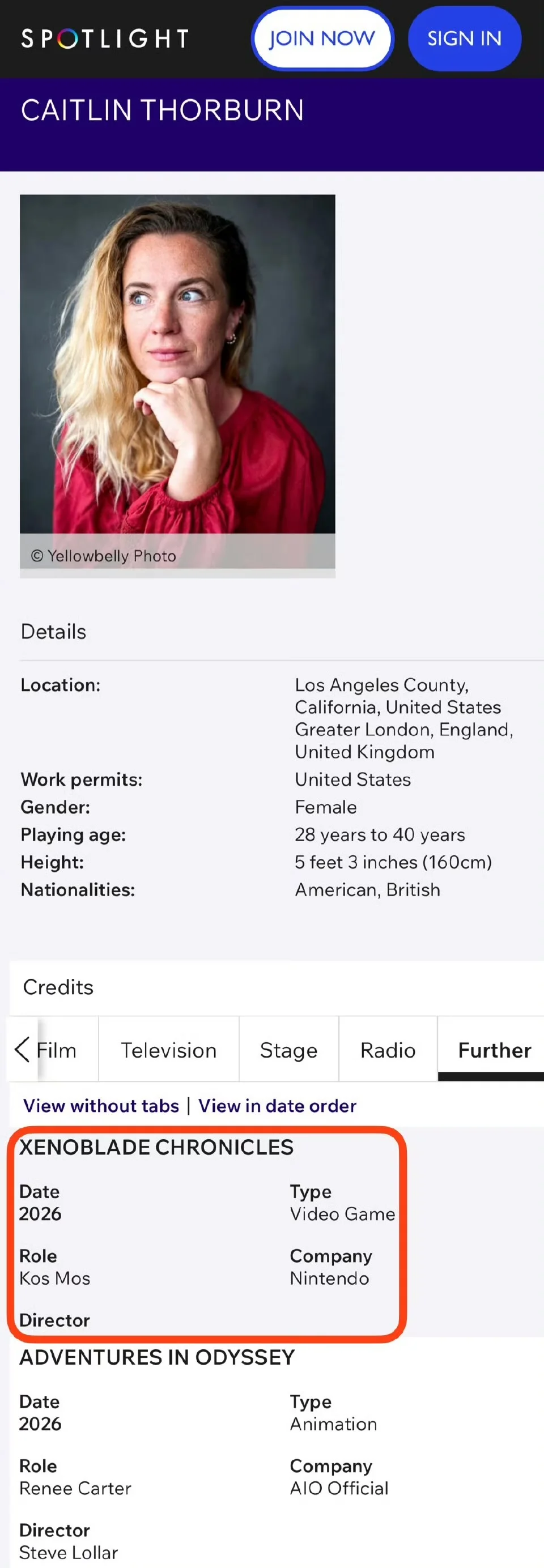Show the Radio credits tab
The width and height of the screenshot is (544, 1568).
(x=388, y=1050)
